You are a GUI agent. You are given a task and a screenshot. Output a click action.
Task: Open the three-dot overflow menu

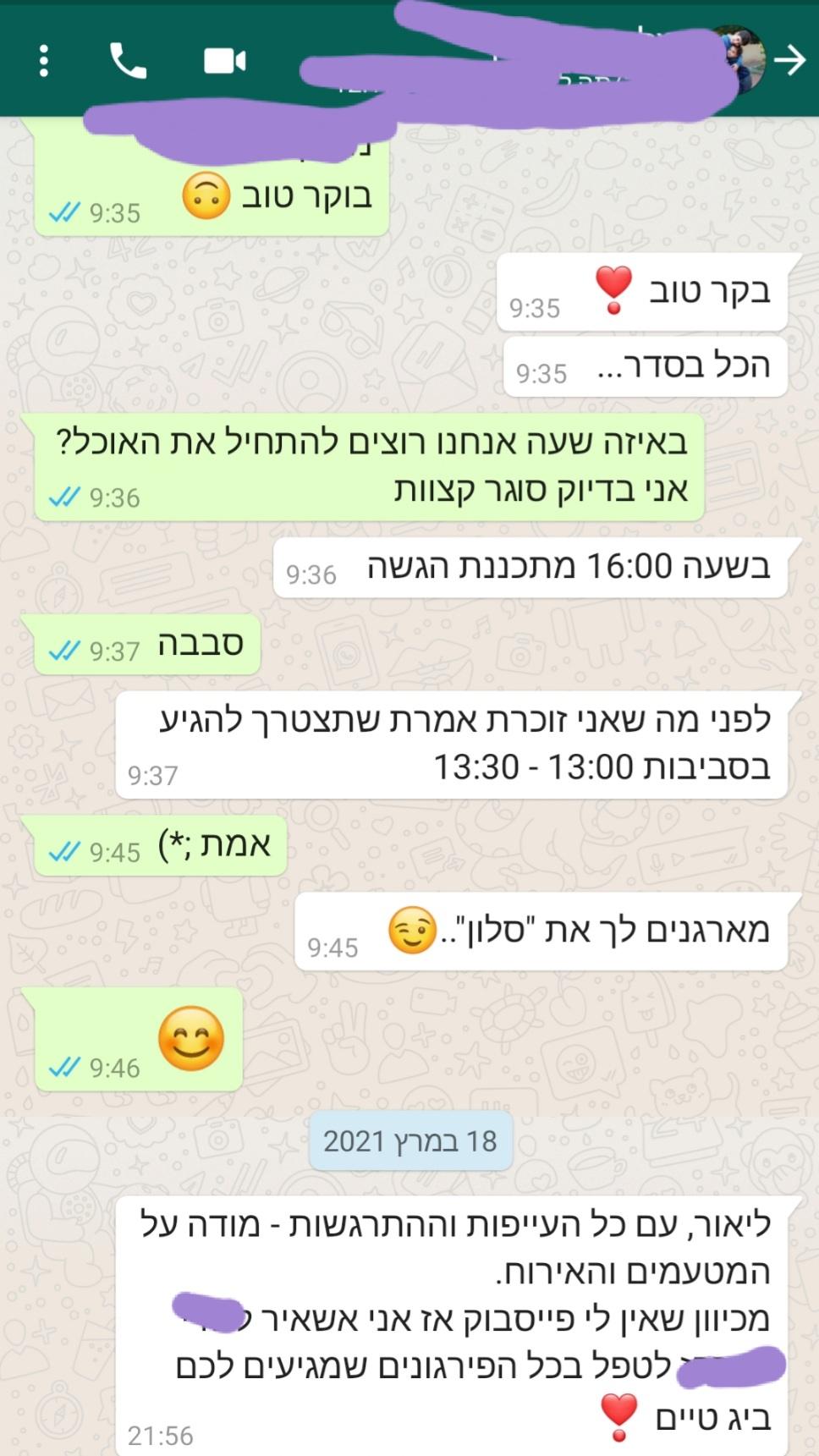pos(44,61)
